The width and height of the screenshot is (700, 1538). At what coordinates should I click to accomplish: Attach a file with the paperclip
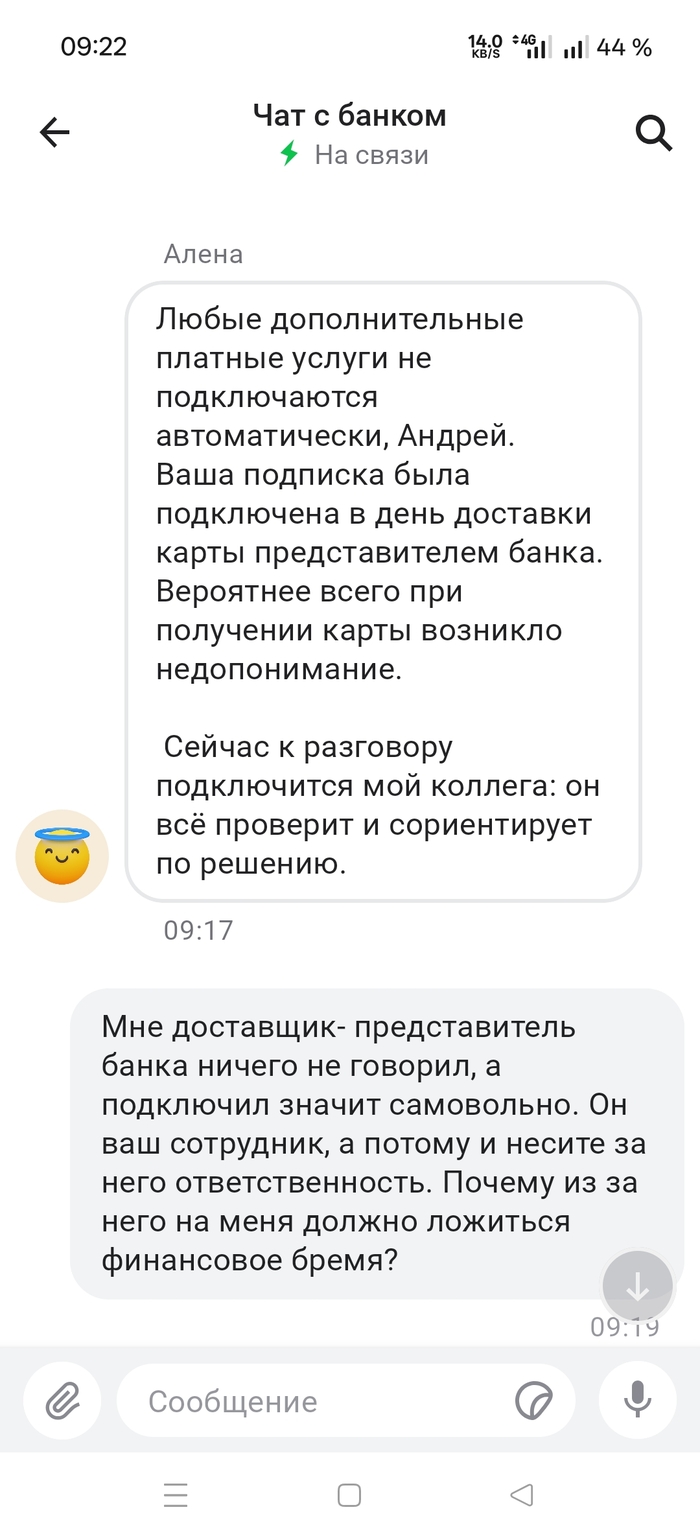point(62,1401)
